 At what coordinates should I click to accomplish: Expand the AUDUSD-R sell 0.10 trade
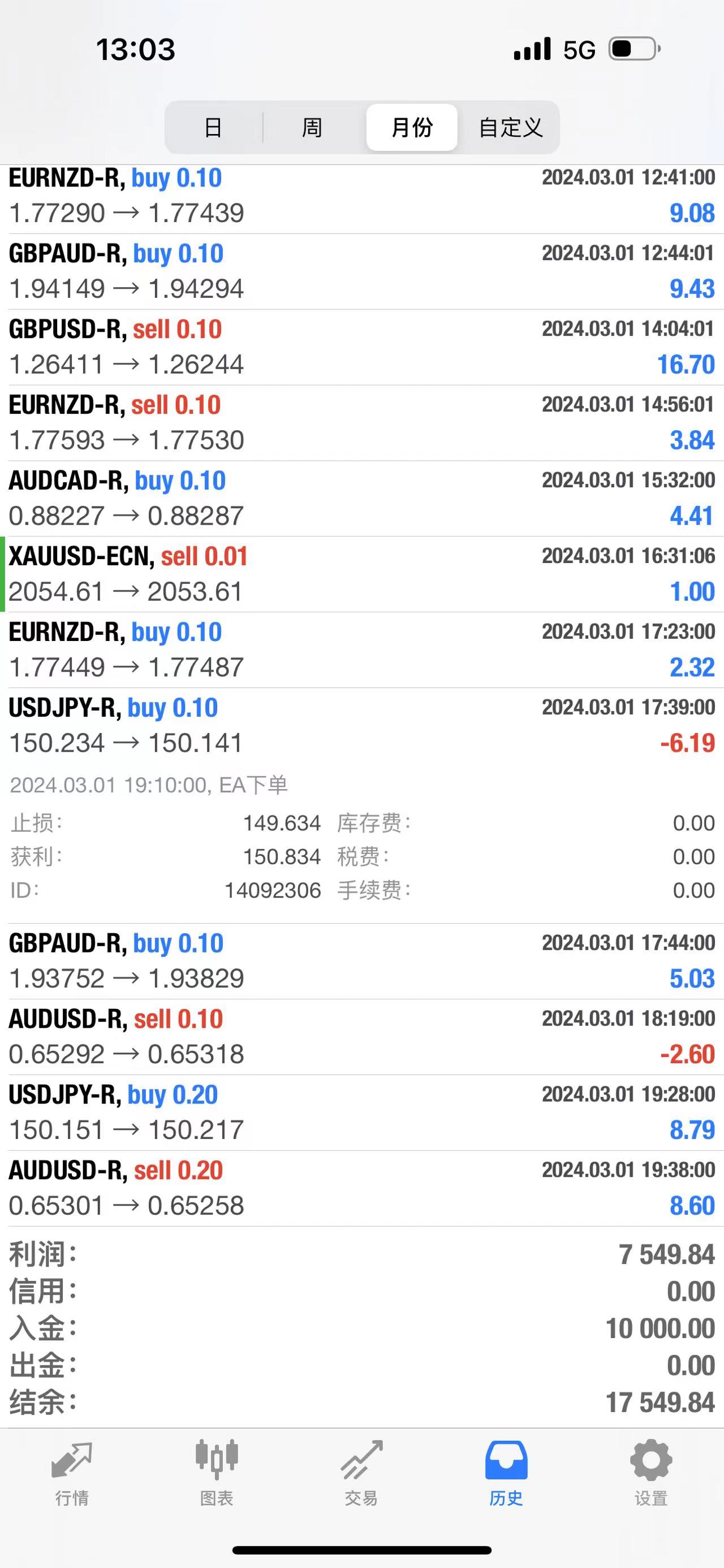(x=361, y=1037)
